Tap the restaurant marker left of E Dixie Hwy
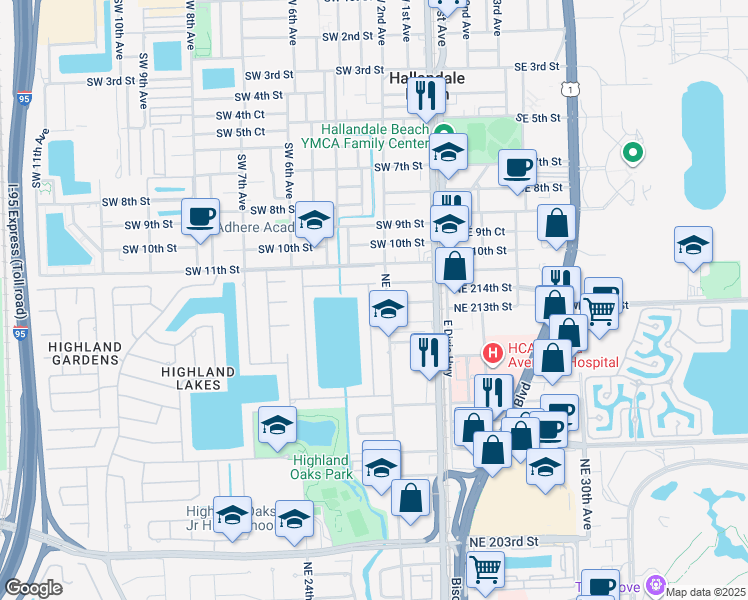Screen dimensions: 748x600 (429, 352)
